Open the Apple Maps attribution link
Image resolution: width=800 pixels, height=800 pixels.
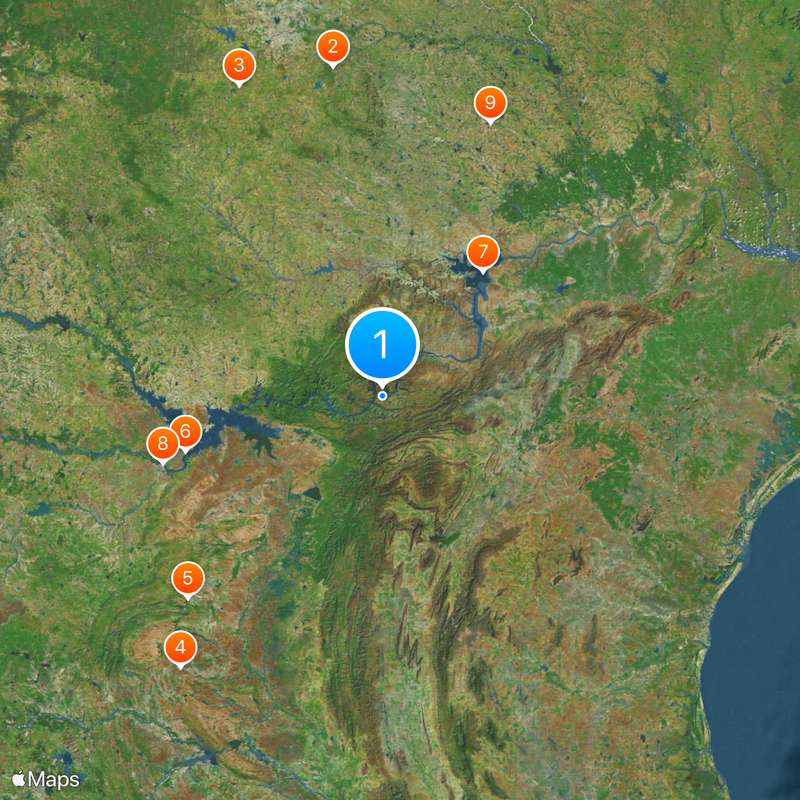tap(46, 778)
